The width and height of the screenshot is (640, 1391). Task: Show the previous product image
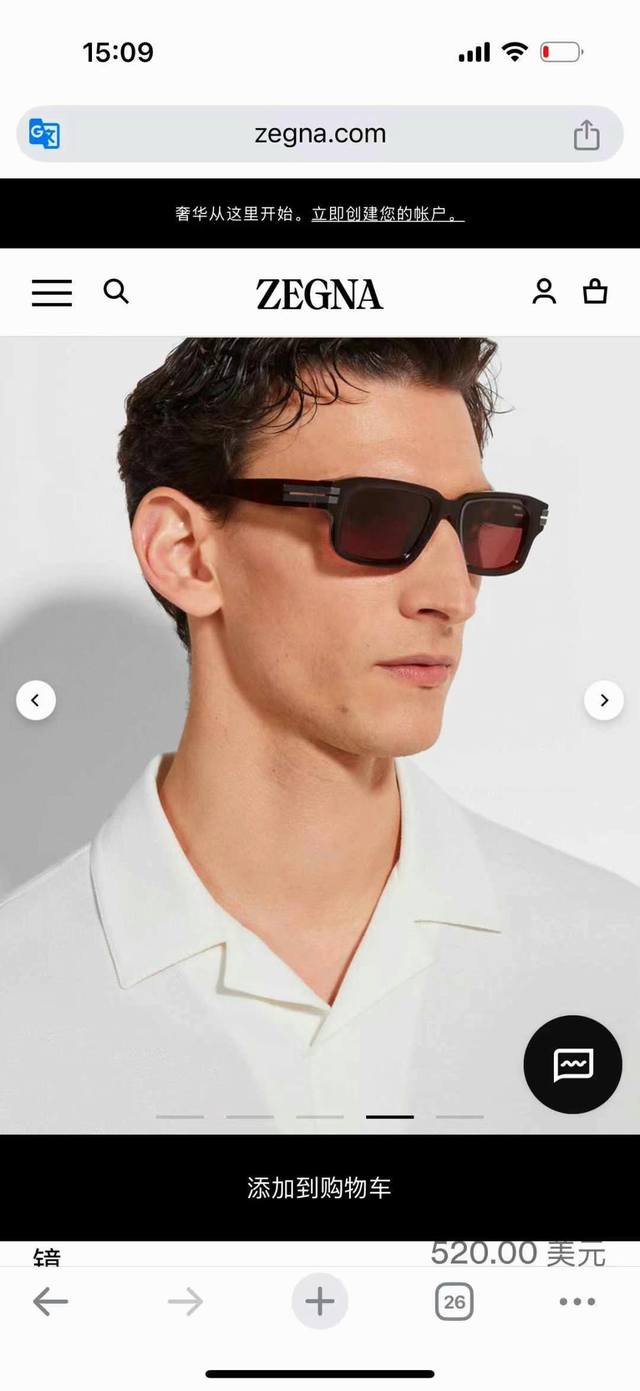36,700
